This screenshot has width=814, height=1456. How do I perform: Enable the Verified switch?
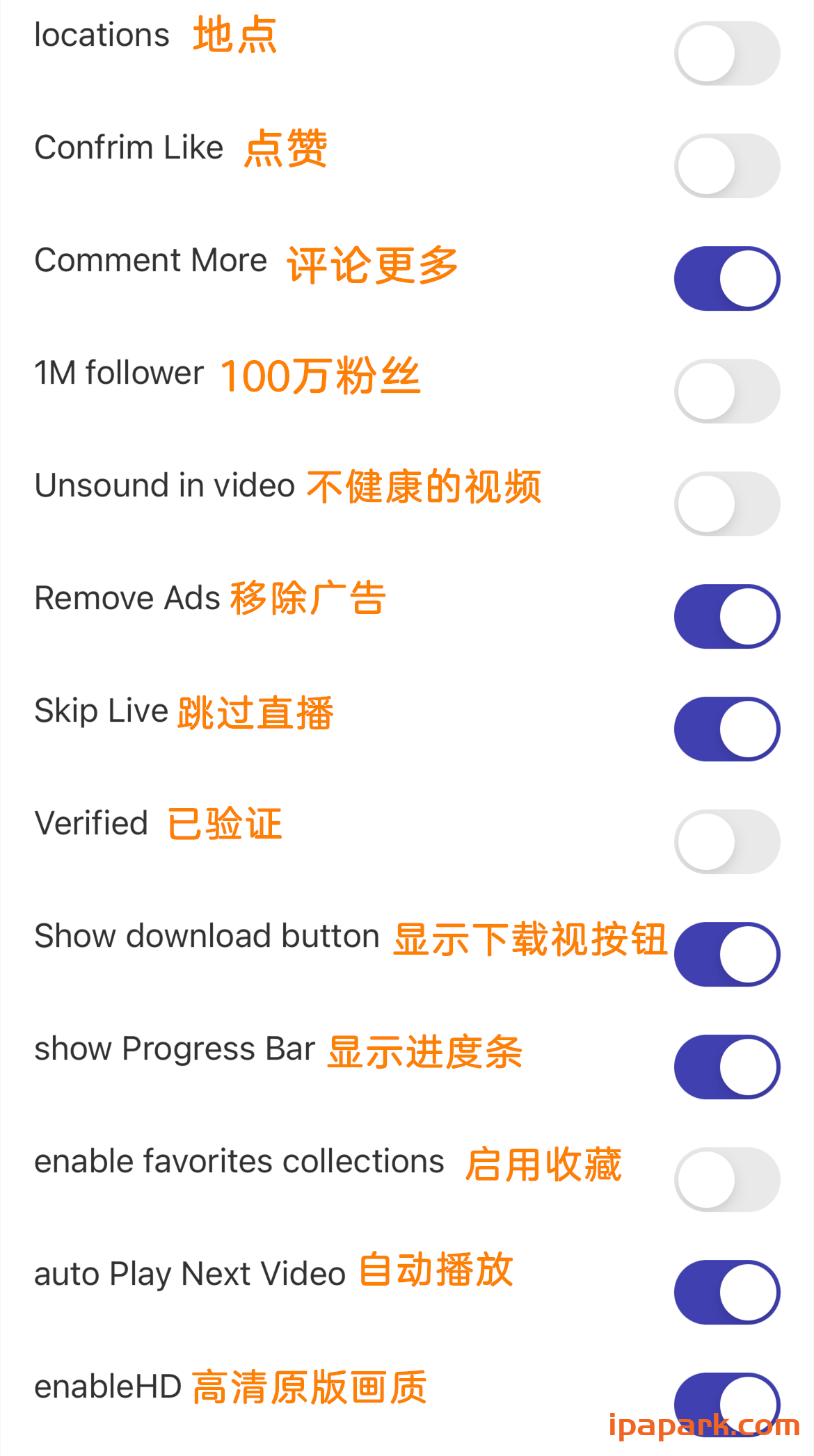[x=728, y=841]
